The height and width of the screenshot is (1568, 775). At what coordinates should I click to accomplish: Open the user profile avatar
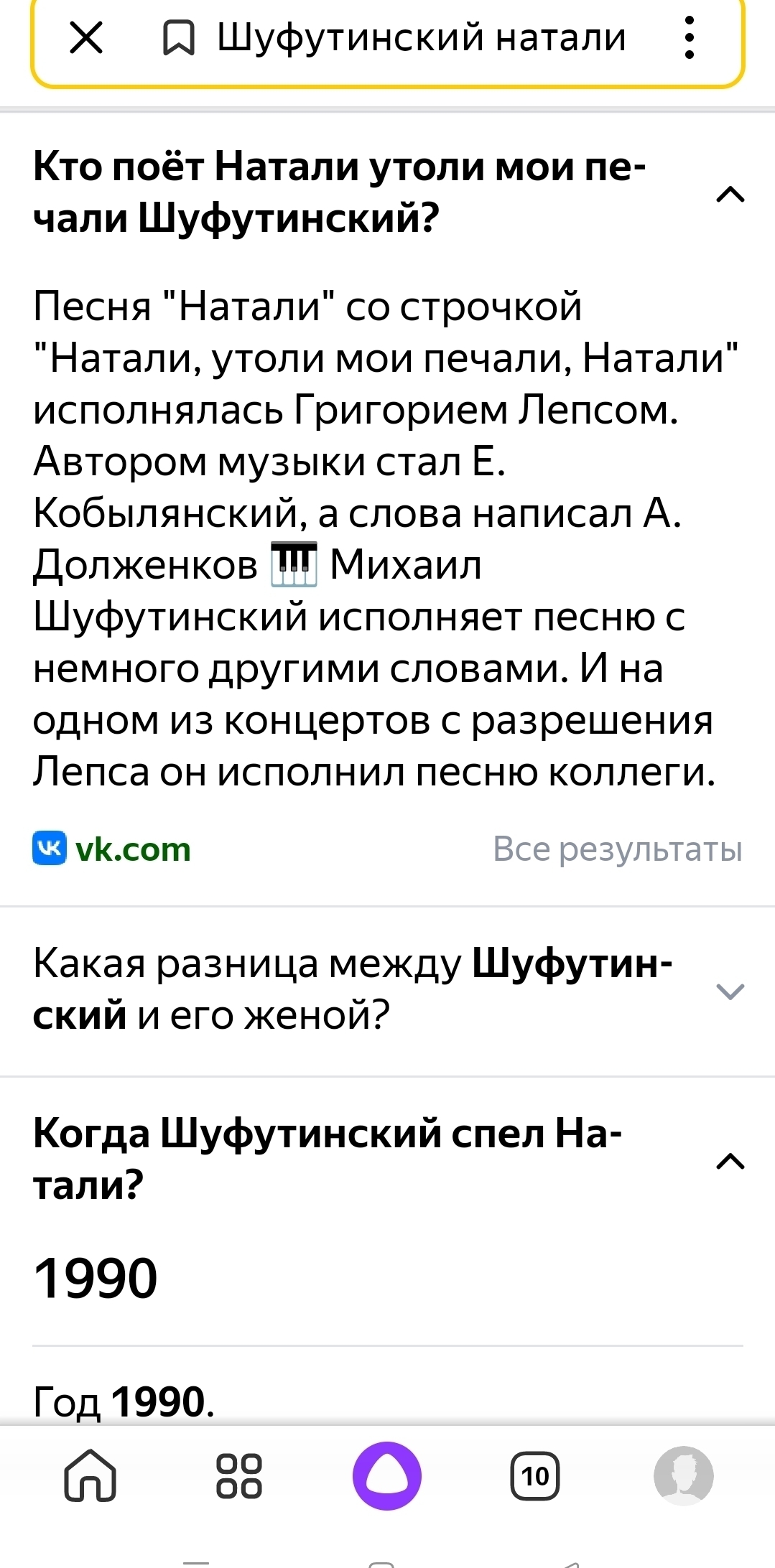coord(683,1476)
